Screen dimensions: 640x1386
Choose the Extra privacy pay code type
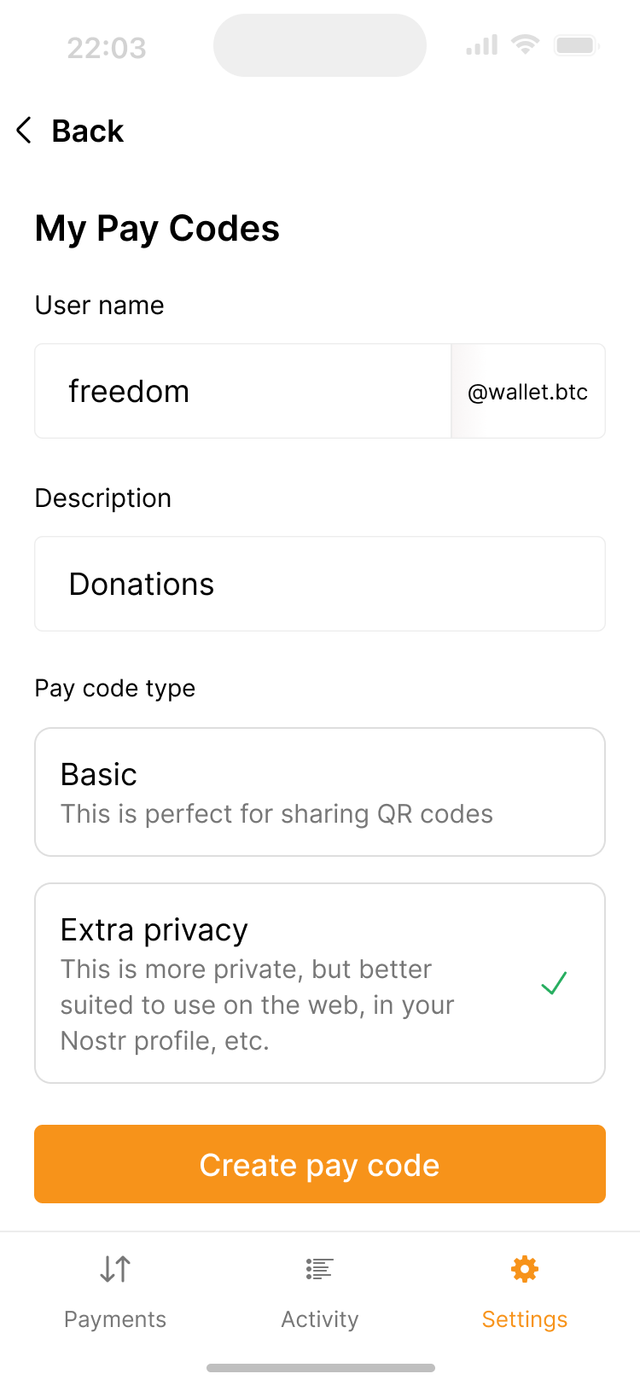coord(320,983)
